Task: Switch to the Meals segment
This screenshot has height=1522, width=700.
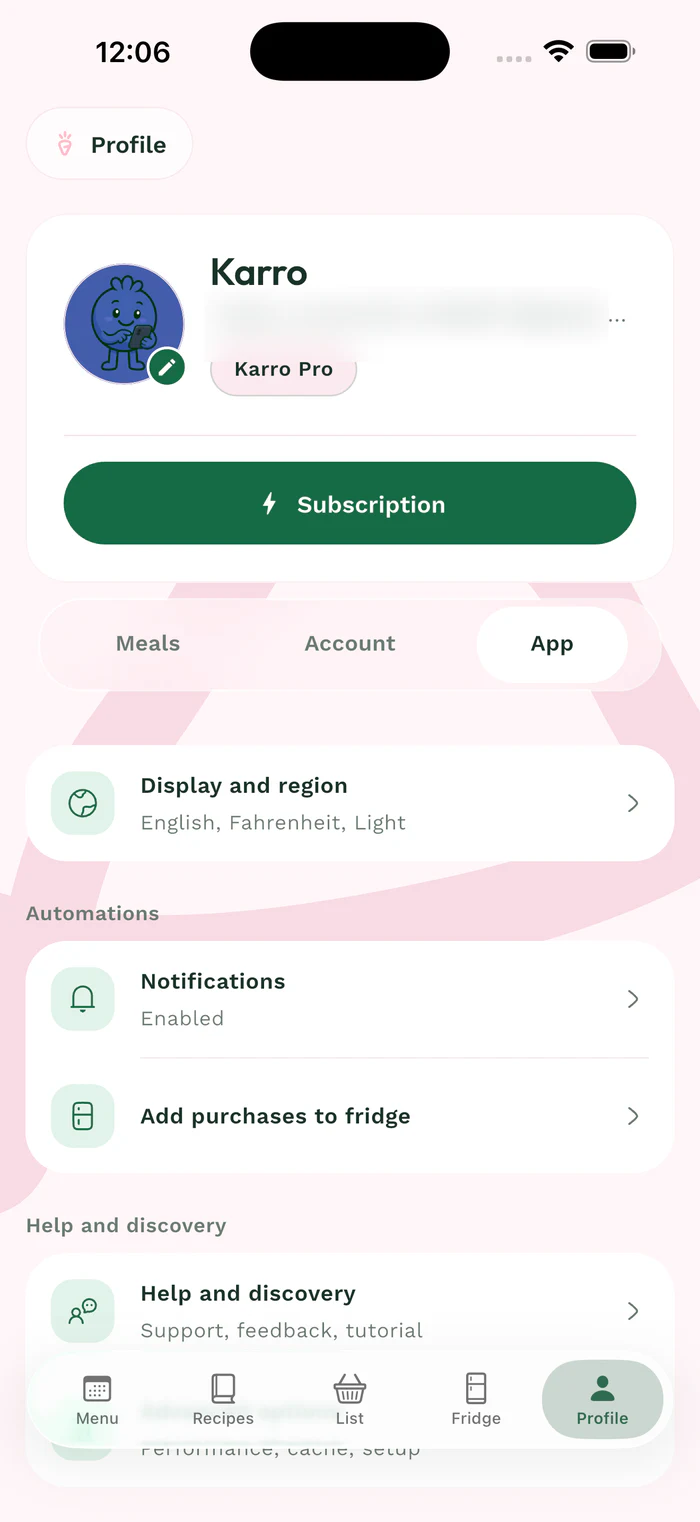Action: pyautogui.click(x=148, y=644)
